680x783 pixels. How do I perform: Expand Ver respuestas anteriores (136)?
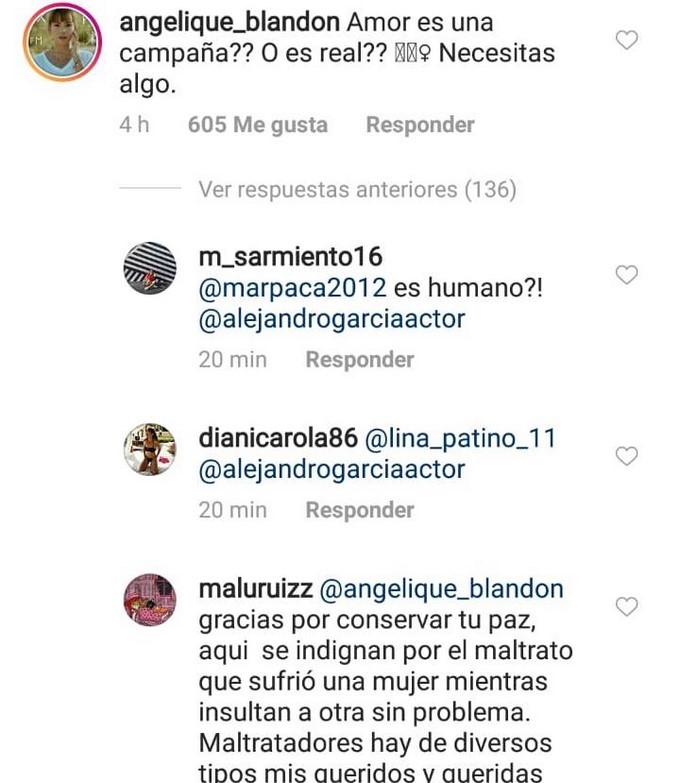(x=357, y=189)
